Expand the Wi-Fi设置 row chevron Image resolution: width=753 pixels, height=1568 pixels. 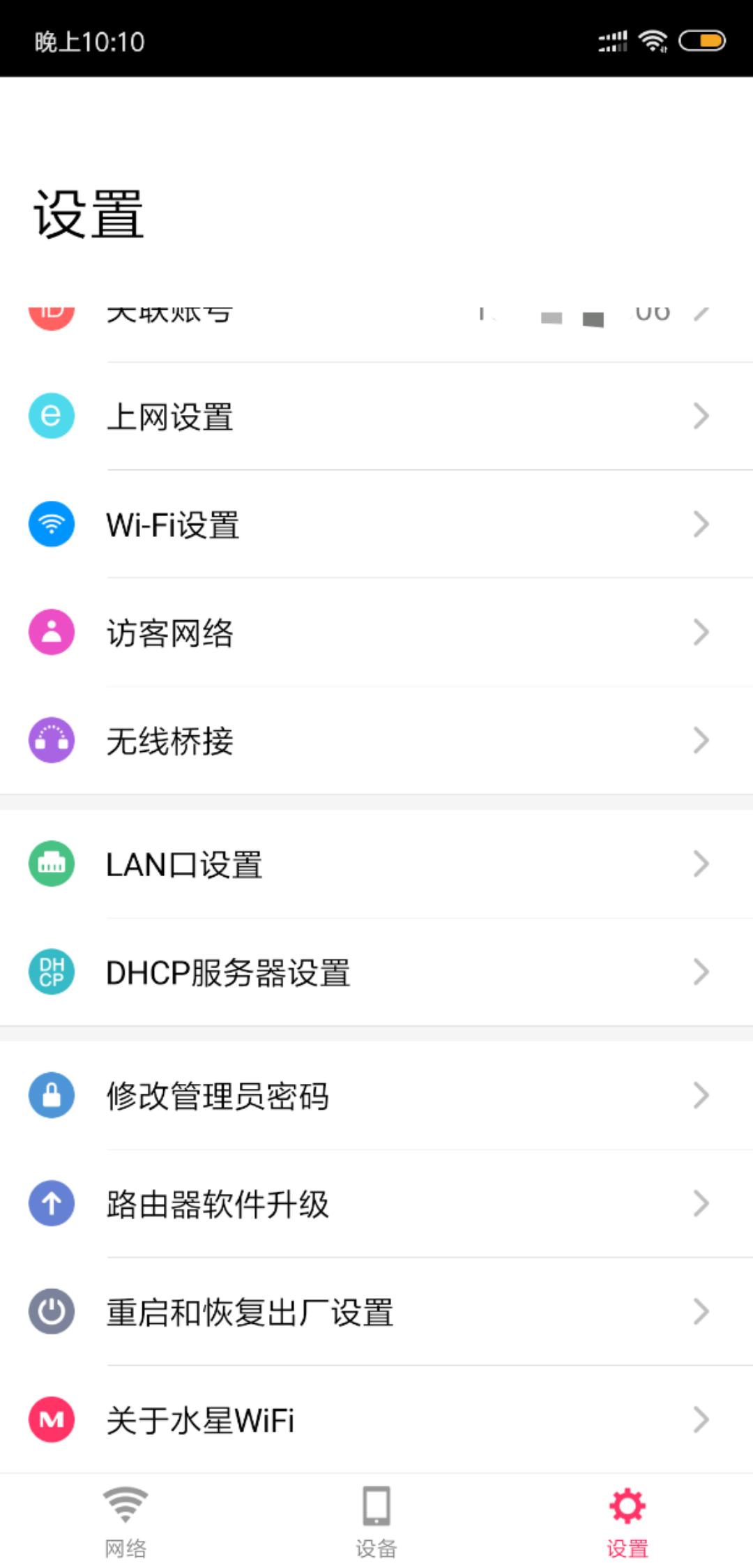click(x=701, y=524)
